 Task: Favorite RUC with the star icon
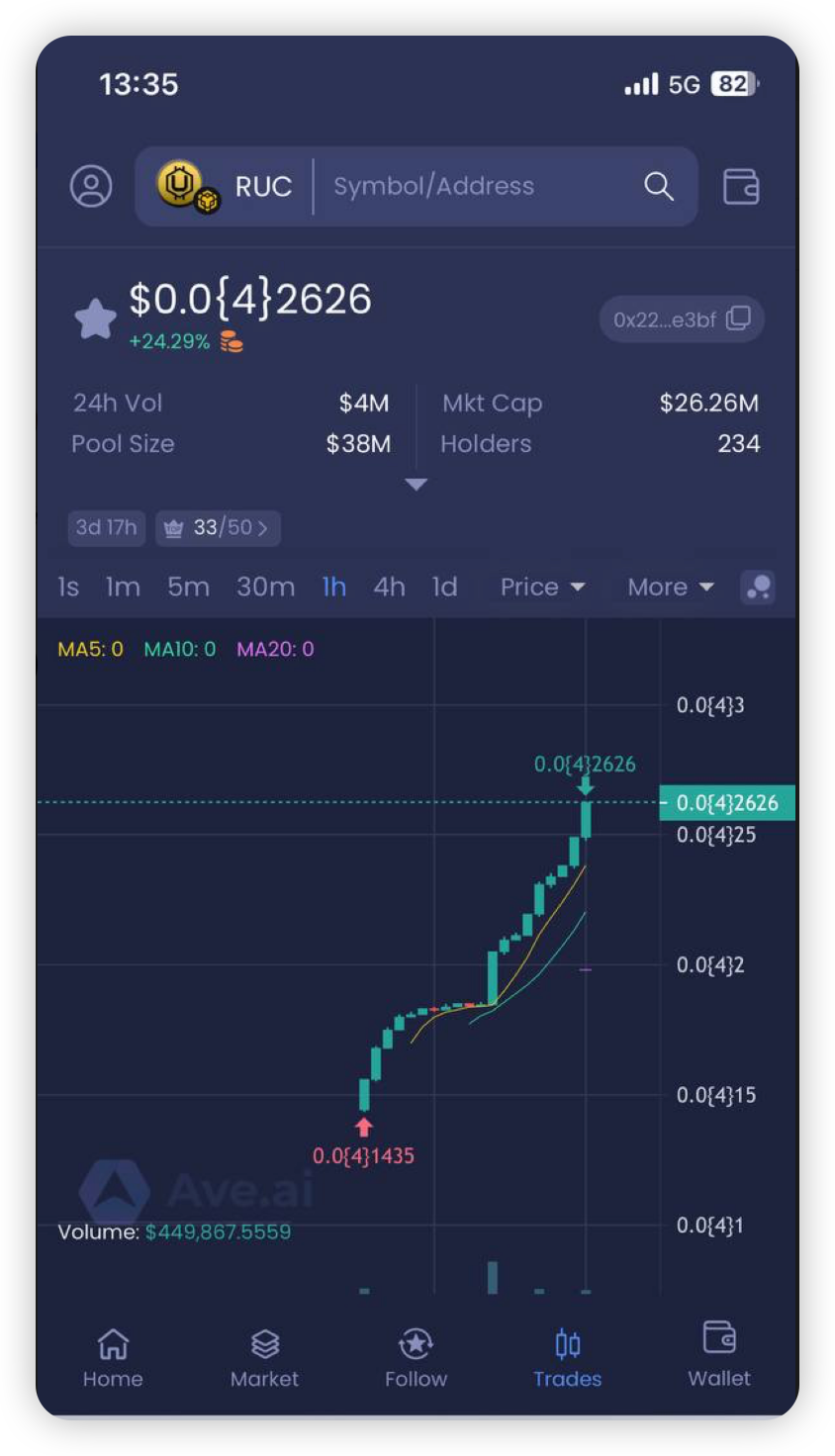95,318
